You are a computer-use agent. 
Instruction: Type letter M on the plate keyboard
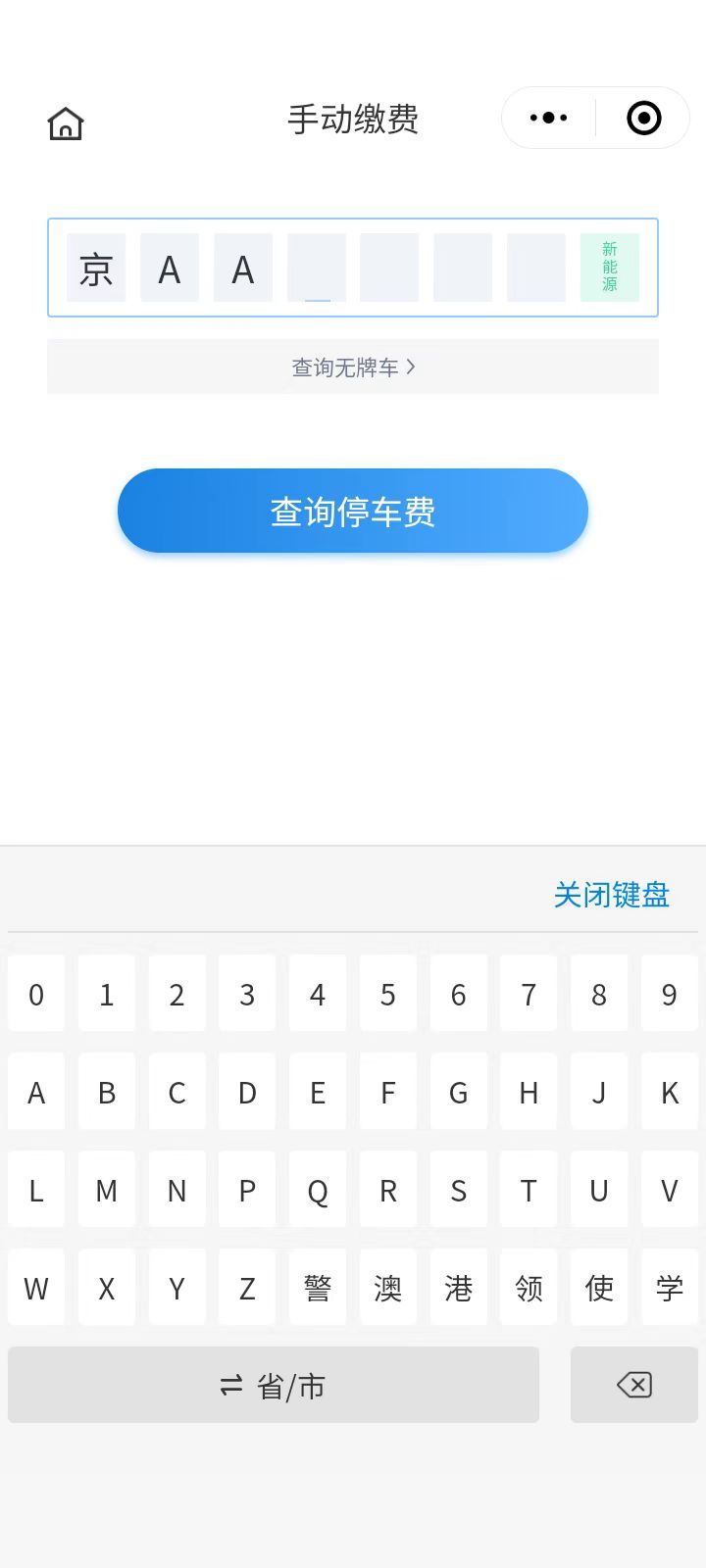[107, 1191]
